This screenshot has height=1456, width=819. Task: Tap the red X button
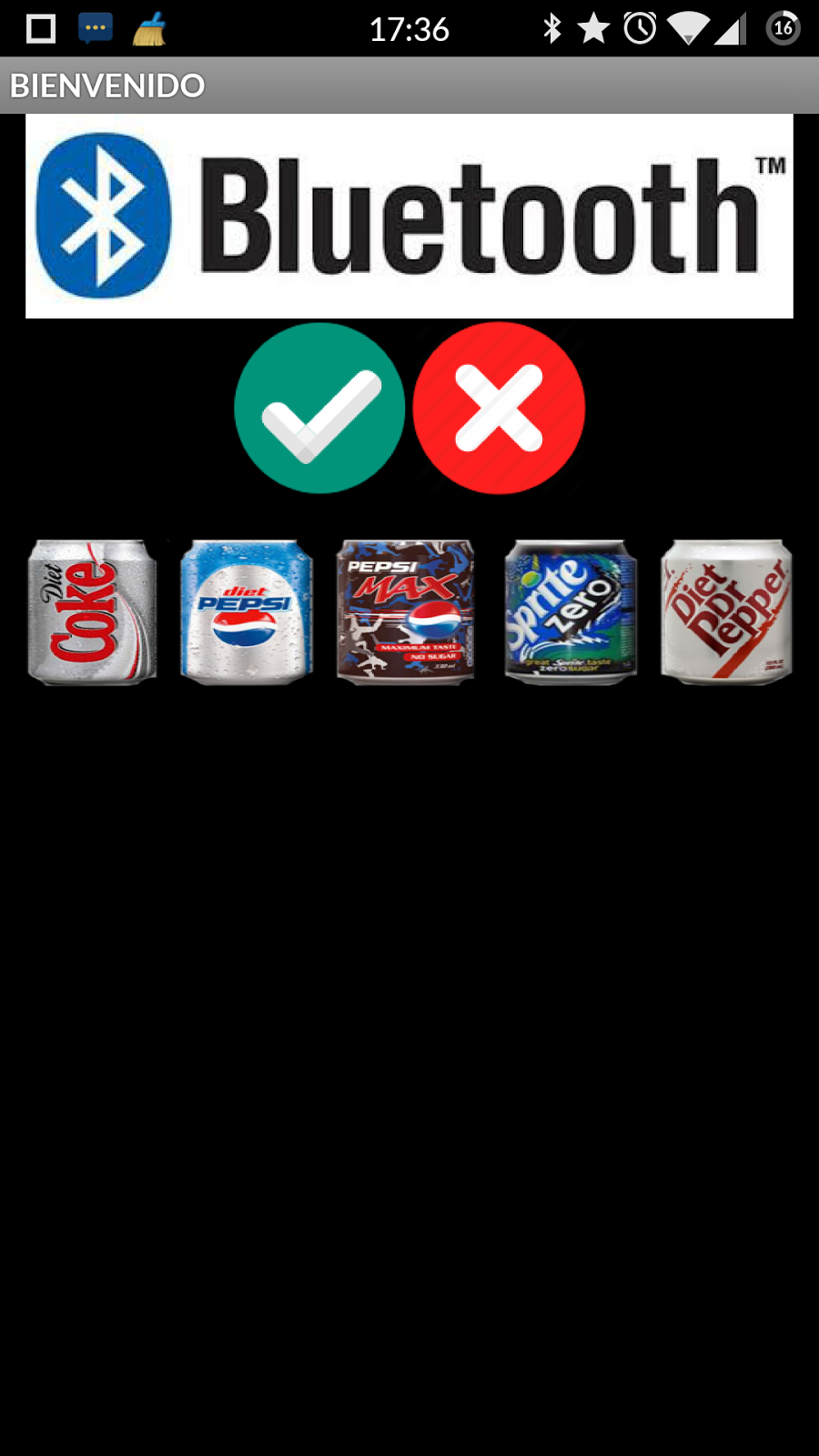click(x=499, y=408)
